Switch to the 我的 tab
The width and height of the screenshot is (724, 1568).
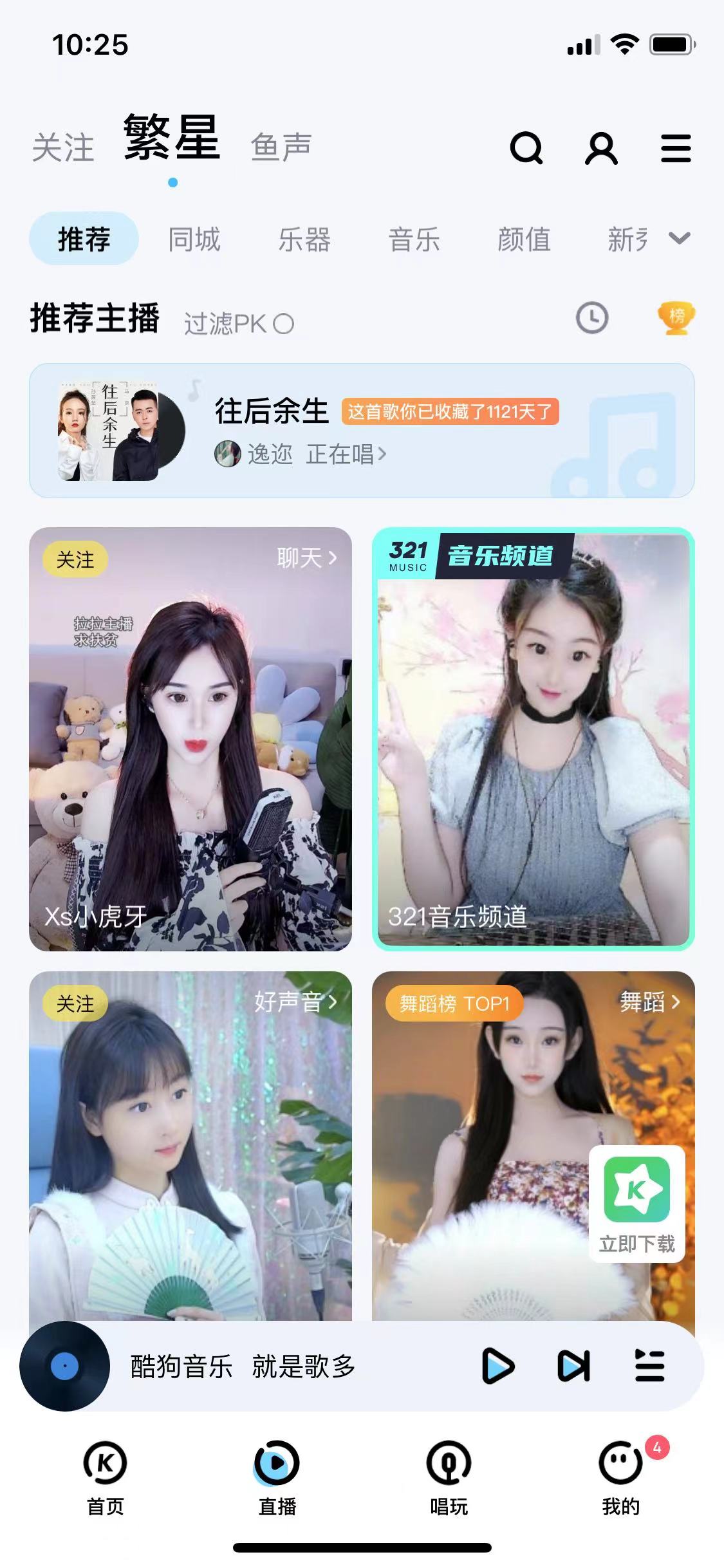click(620, 1477)
